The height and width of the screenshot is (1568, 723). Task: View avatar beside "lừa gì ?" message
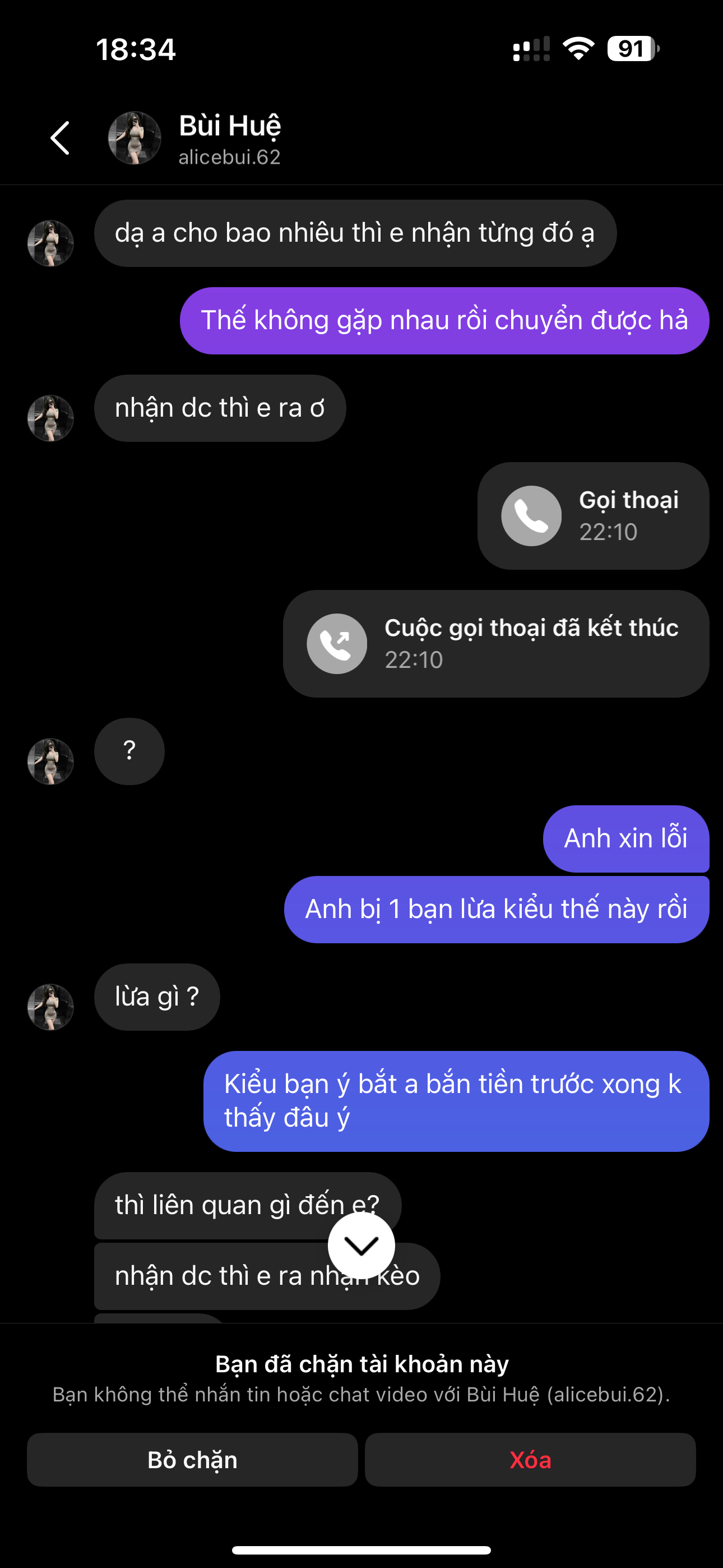50,1007
